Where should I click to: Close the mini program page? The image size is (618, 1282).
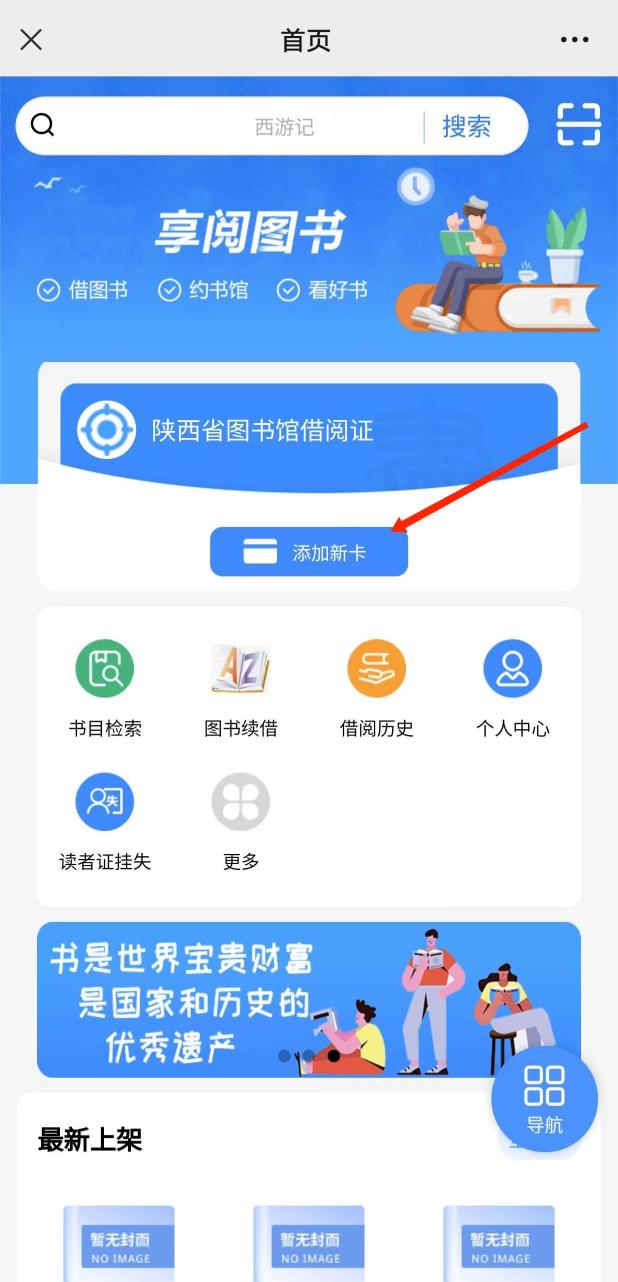tap(31, 40)
